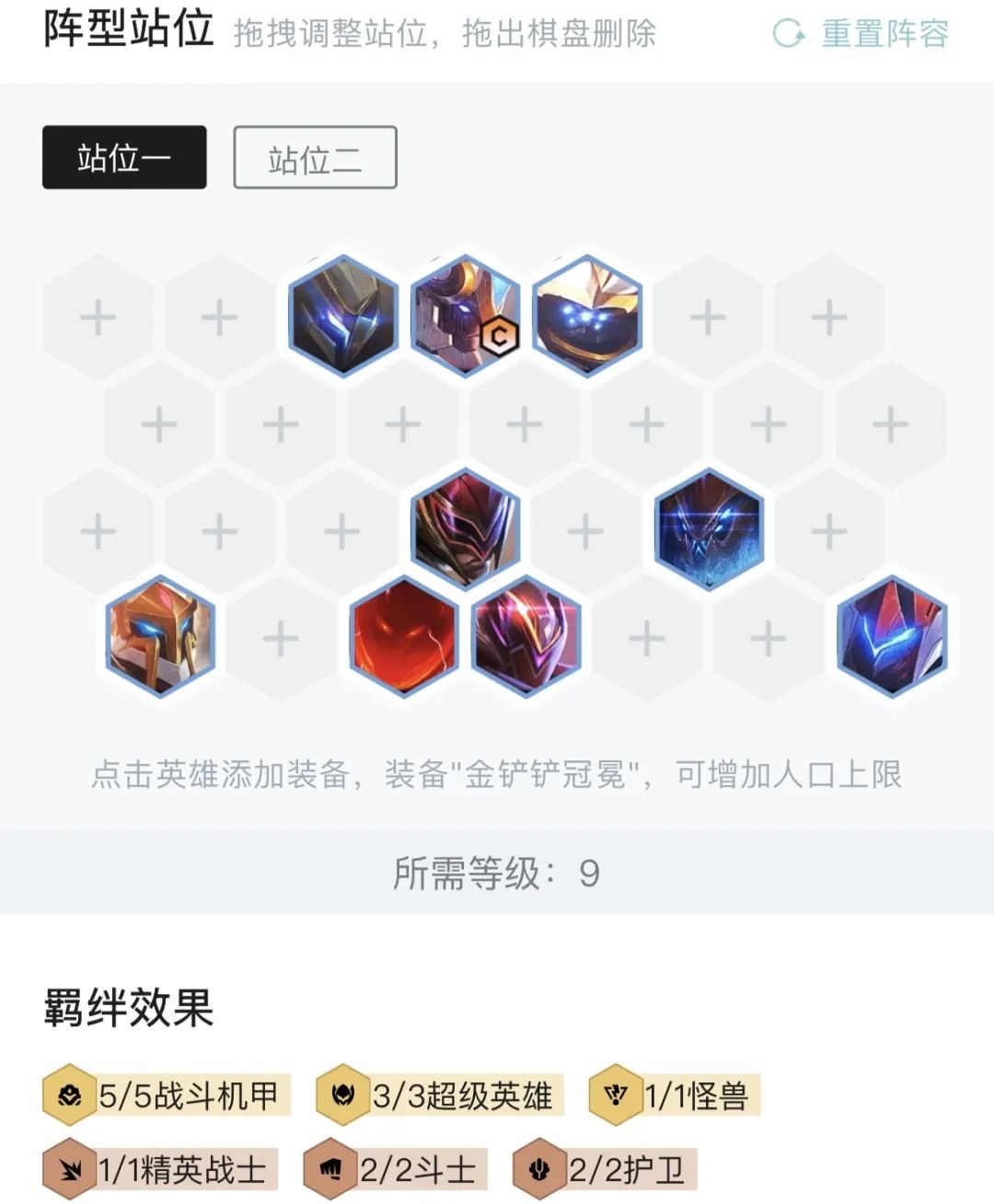Viewport: 994px width, 1204px height.
Task: Open the 1/1精英战士 trait chip
Action: coord(161,1170)
